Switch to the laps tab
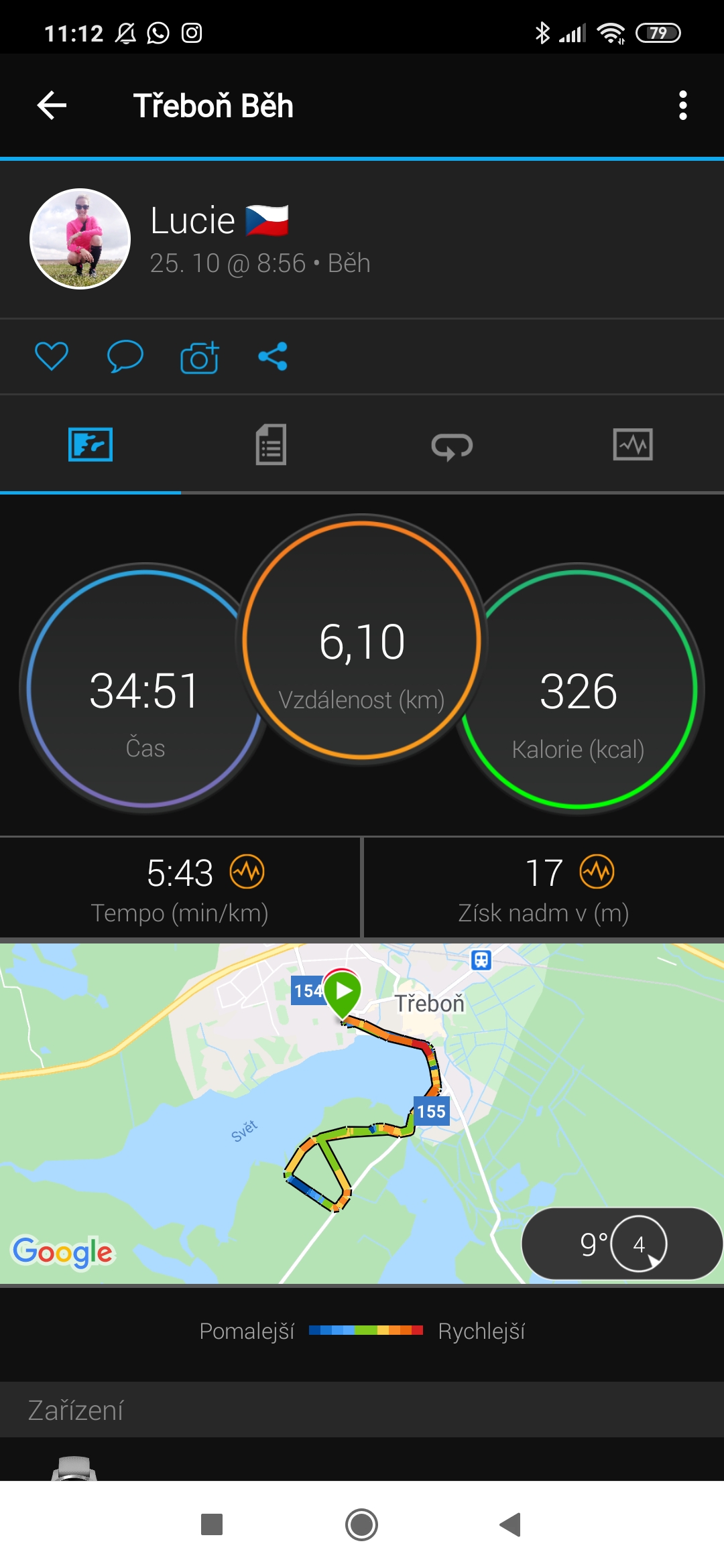 [452, 446]
